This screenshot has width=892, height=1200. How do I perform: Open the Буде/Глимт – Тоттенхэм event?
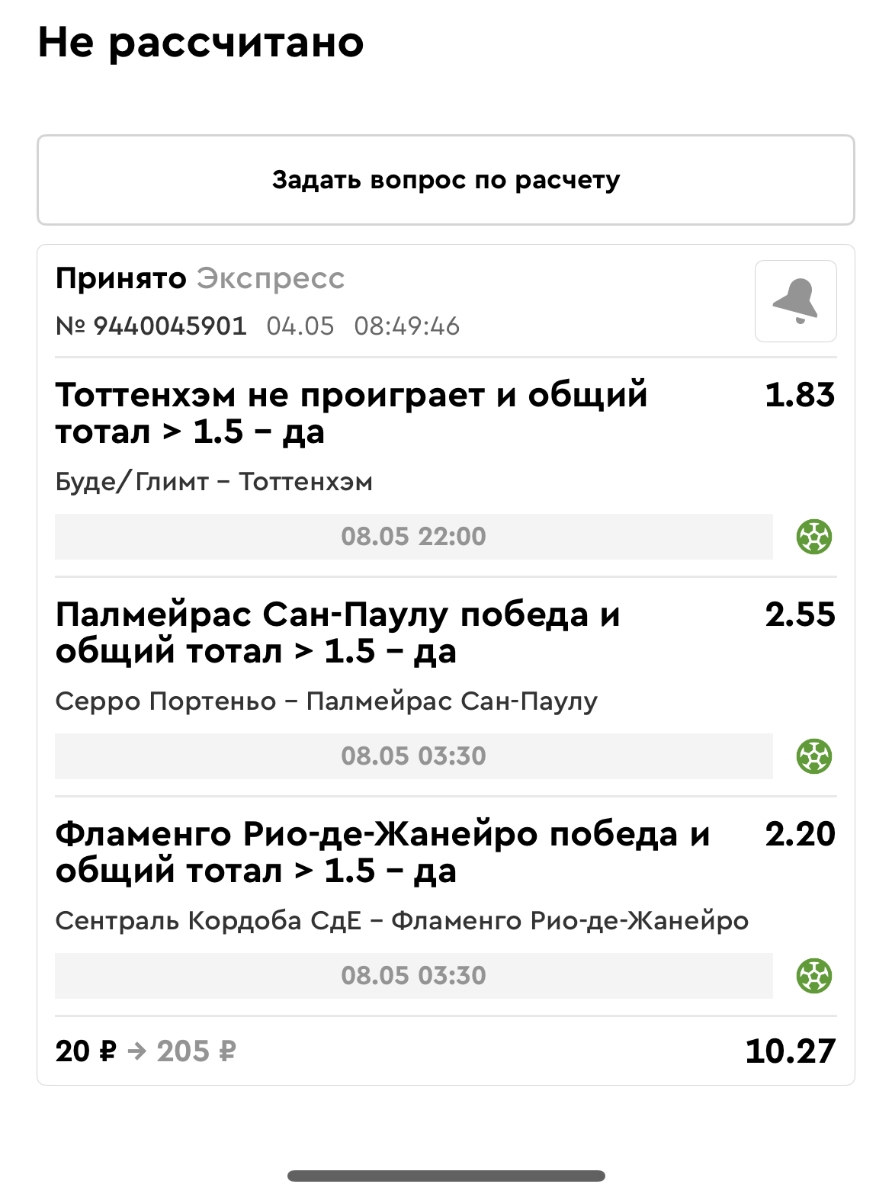[213, 482]
